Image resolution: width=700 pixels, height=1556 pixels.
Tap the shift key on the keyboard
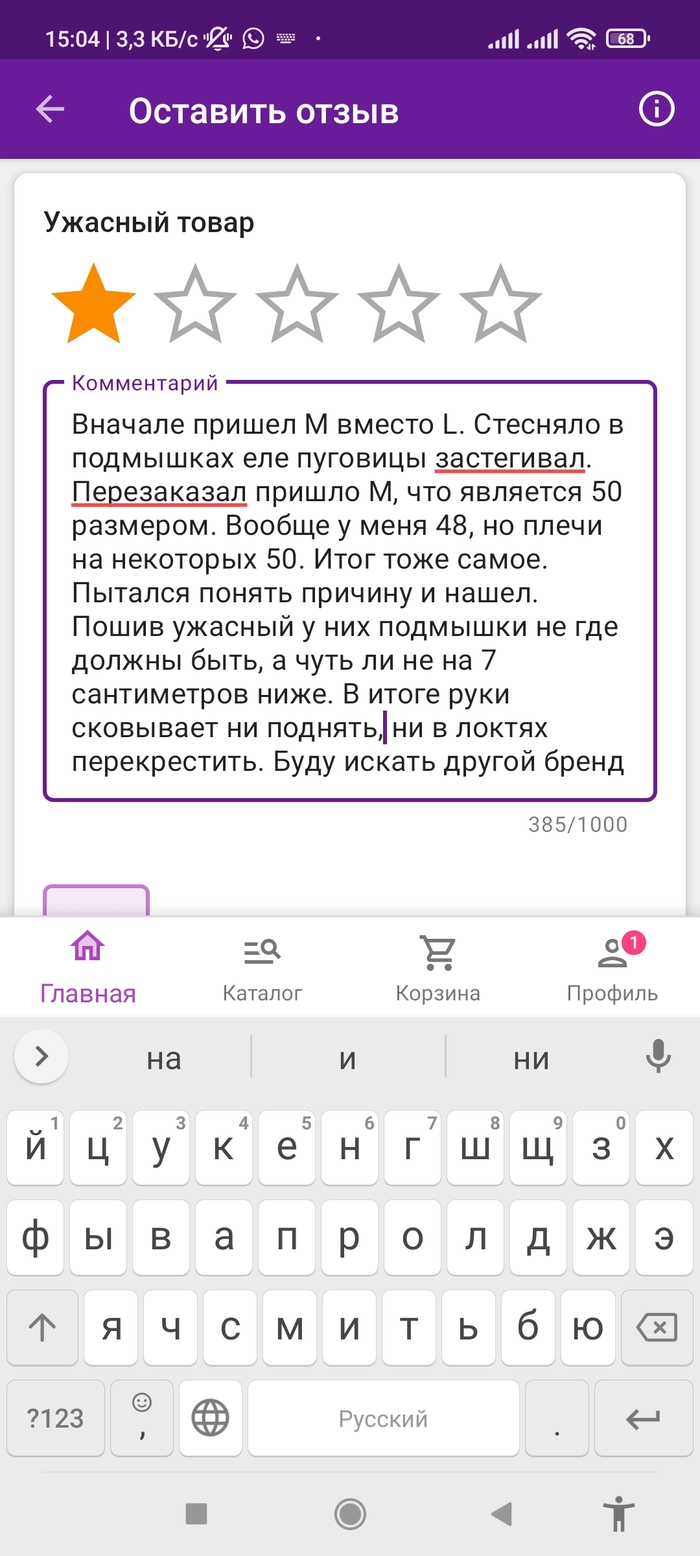pos(42,1328)
